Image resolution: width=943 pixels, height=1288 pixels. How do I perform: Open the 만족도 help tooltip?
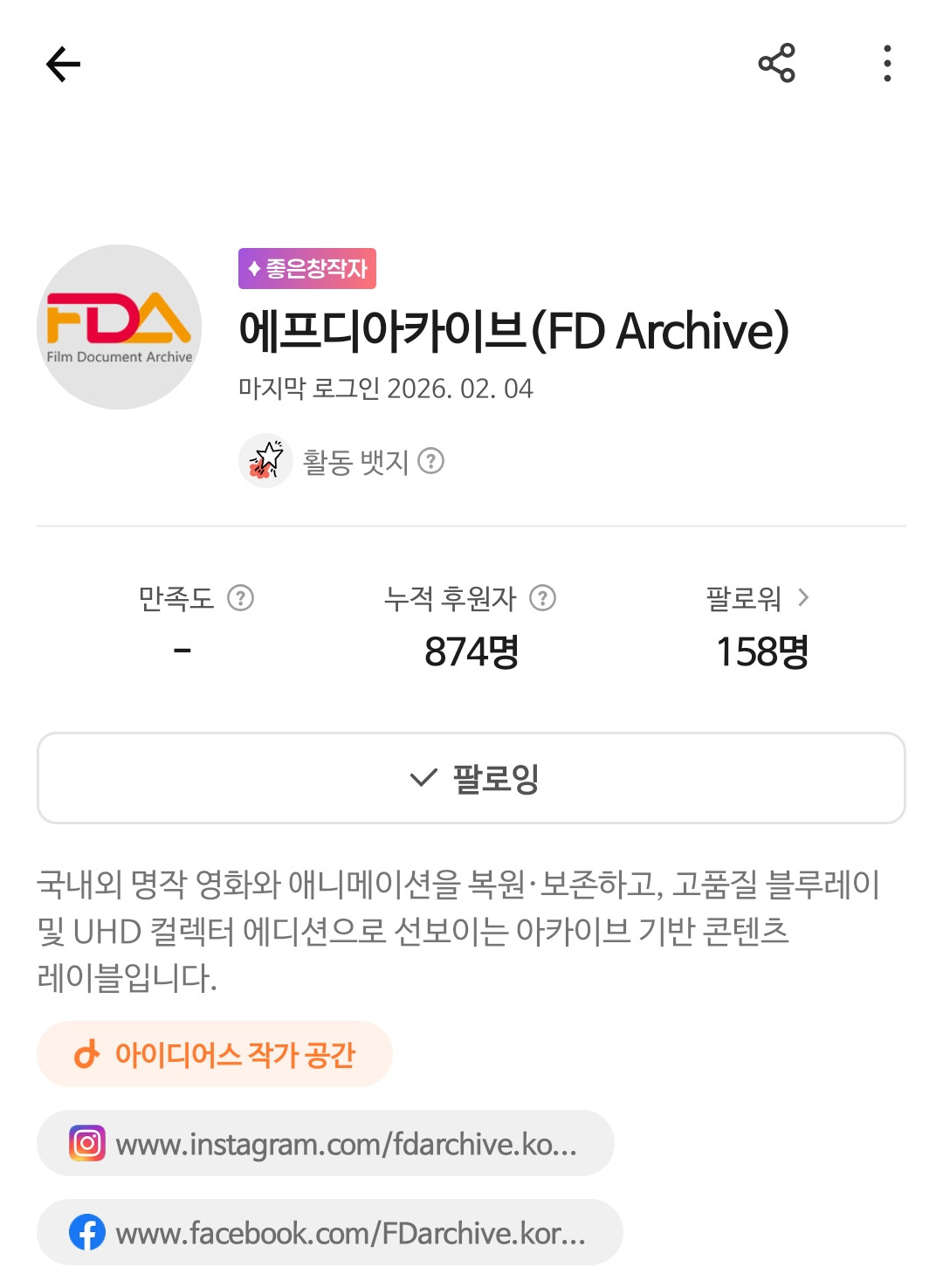[x=240, y=598]
